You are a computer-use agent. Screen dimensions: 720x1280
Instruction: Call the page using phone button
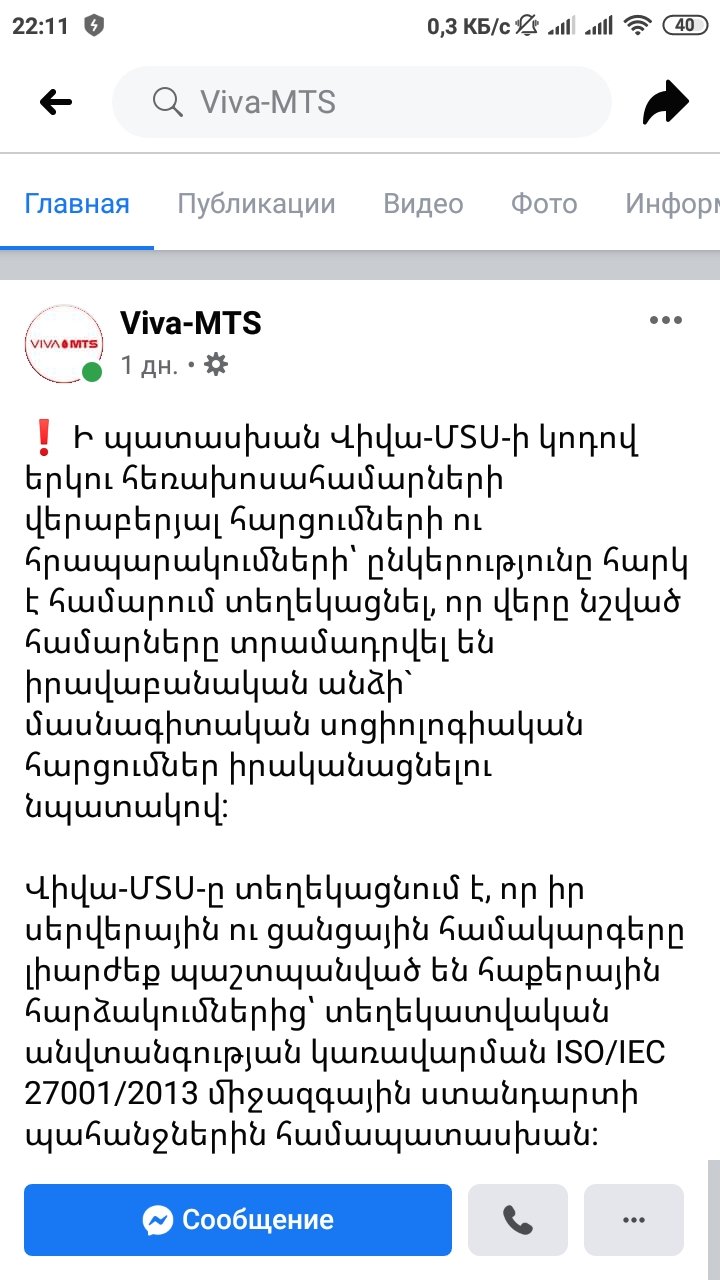[517, 1220]
